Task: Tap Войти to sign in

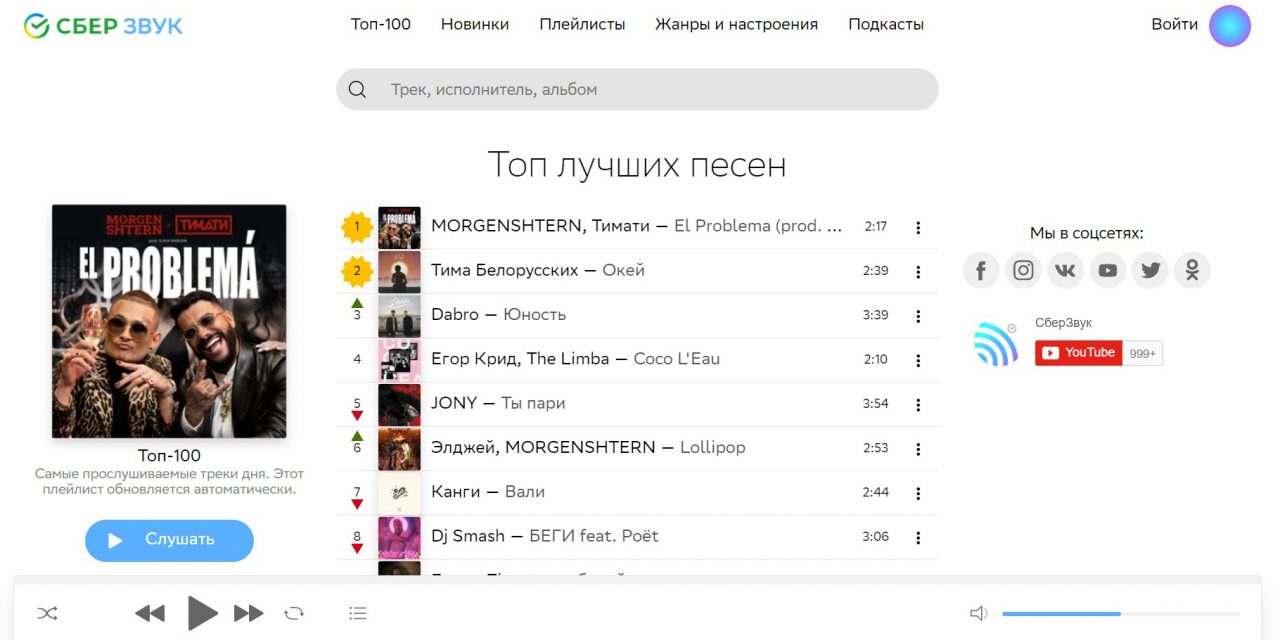Action: tap(1174, 24)
